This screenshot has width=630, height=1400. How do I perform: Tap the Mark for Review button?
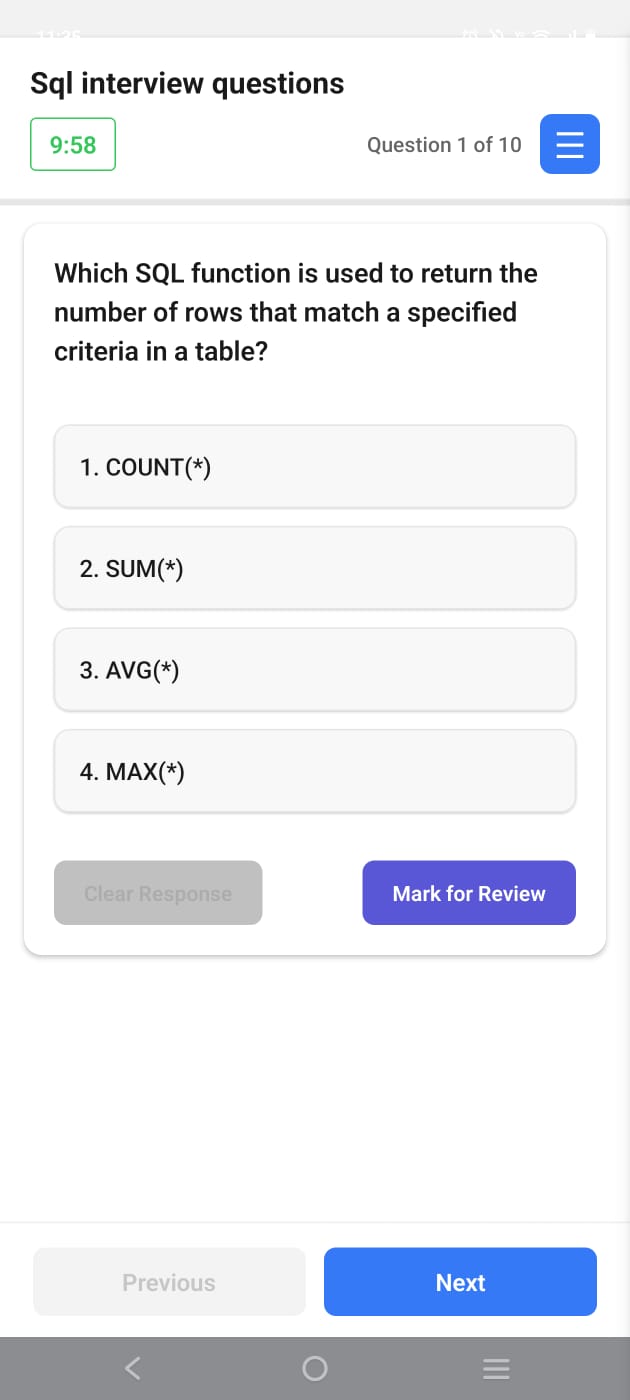(x=469, y=893)
